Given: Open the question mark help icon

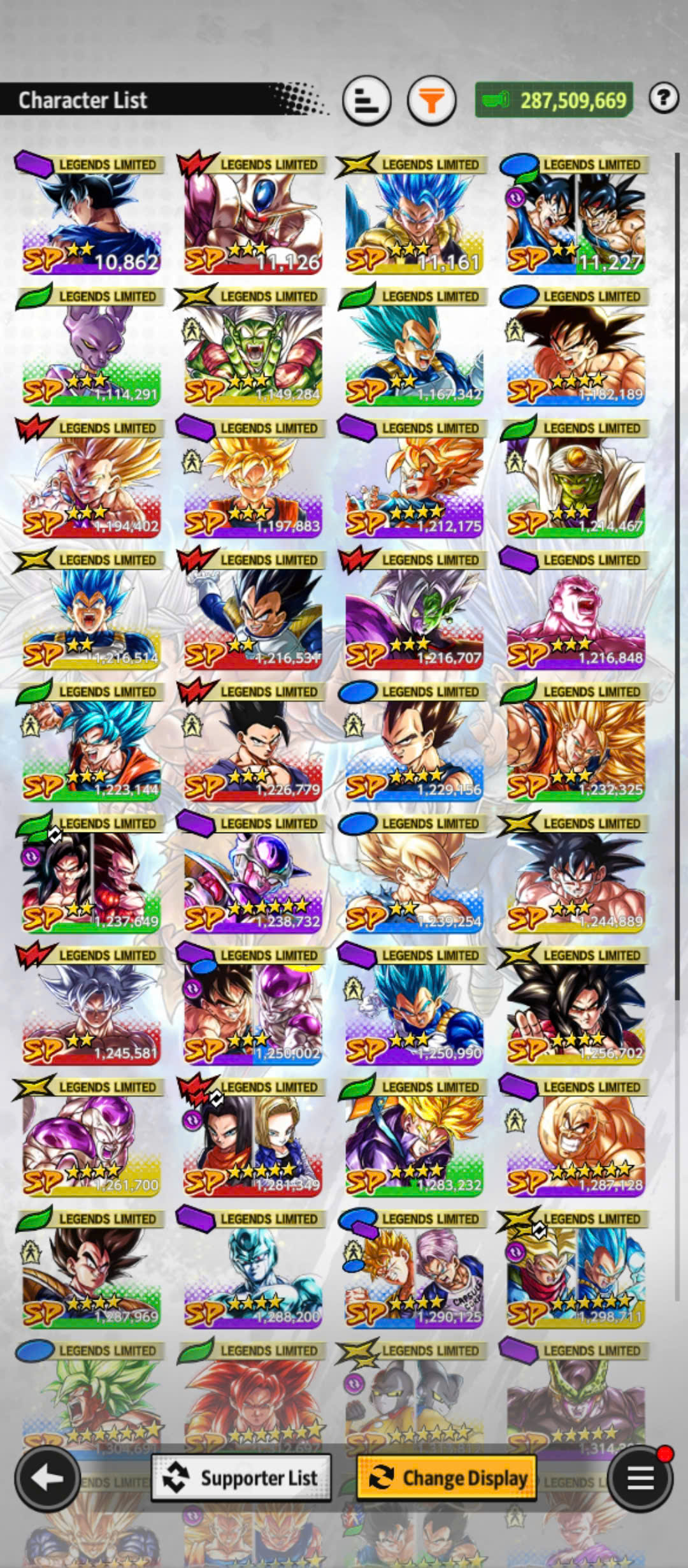Looking at the screenshot, I should (x=664, y=98).
